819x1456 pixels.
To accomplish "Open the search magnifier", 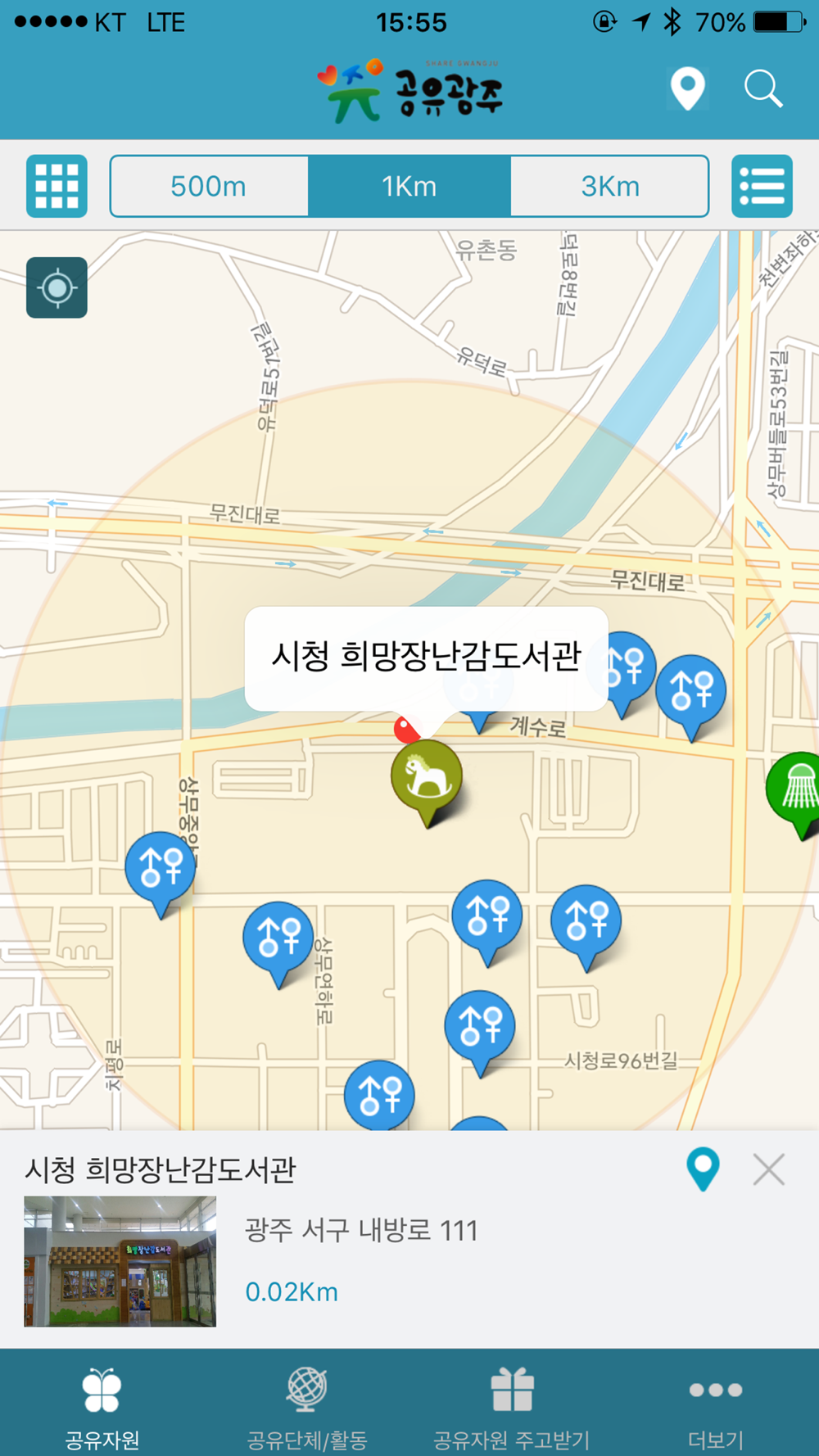I will pyautogui.click(x=763, y=88).
